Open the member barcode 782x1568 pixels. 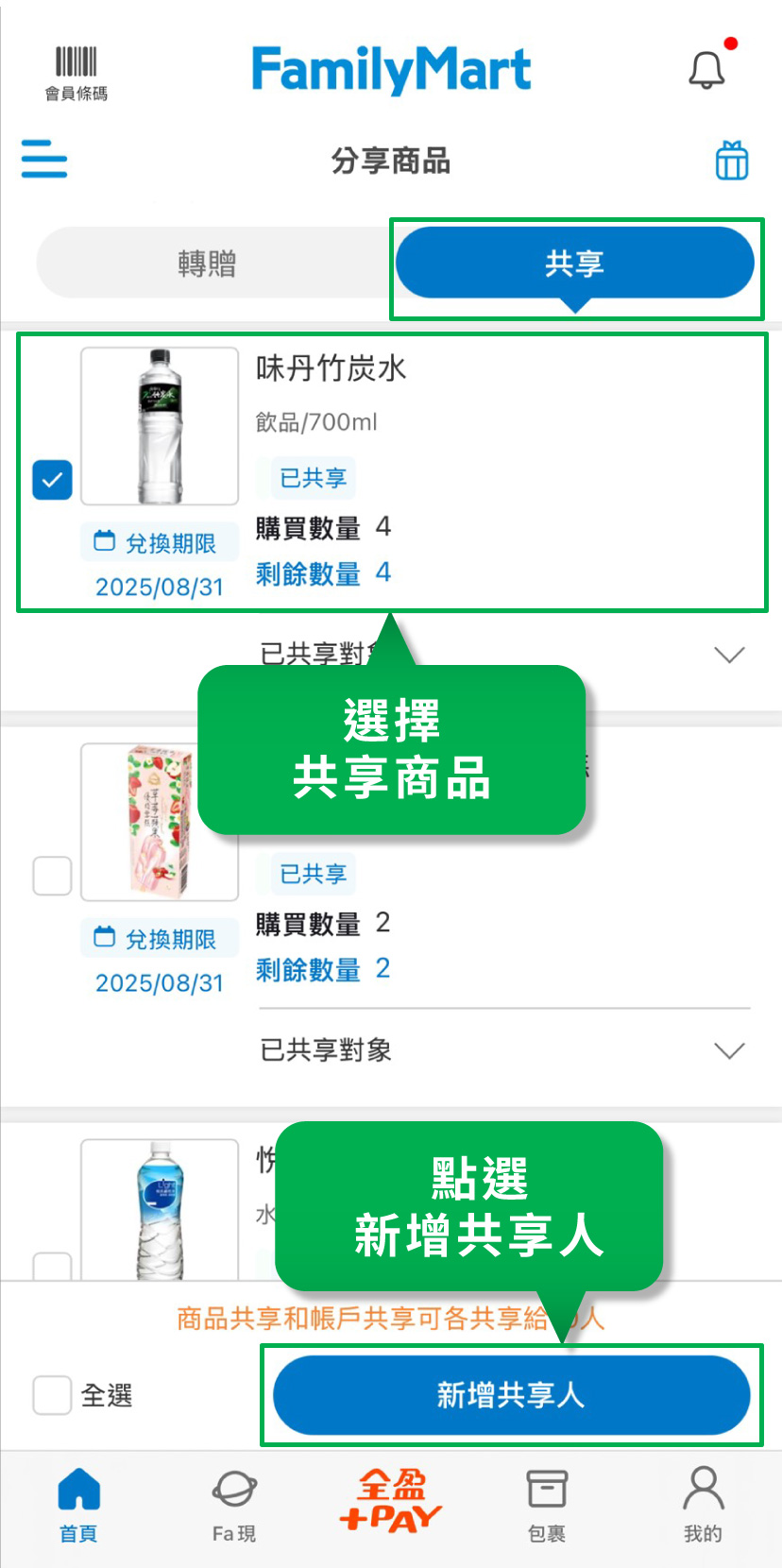(x=76, y=72)
